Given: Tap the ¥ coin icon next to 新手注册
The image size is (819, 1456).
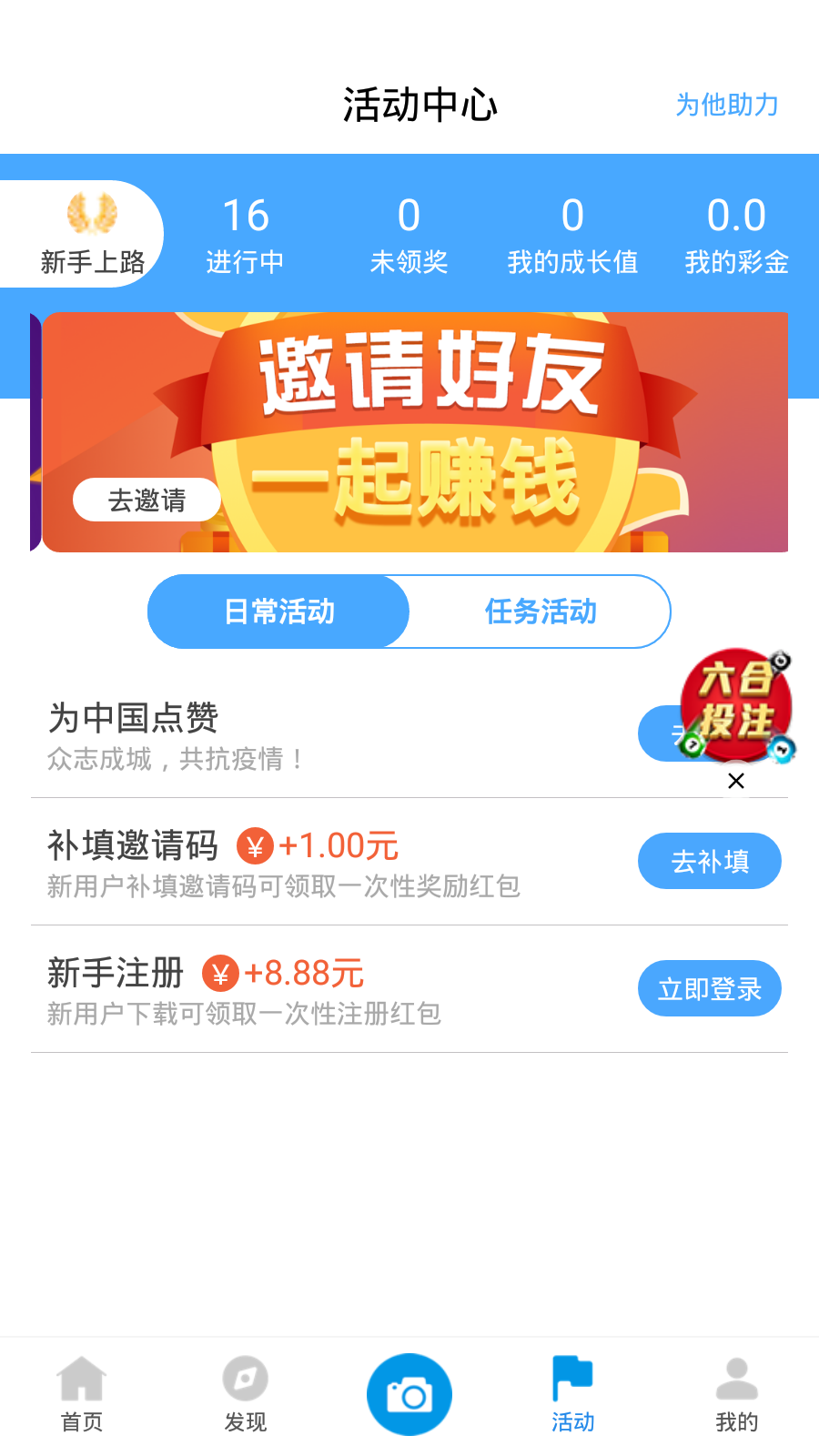Looking at the screenshot, I should [224, 973].
